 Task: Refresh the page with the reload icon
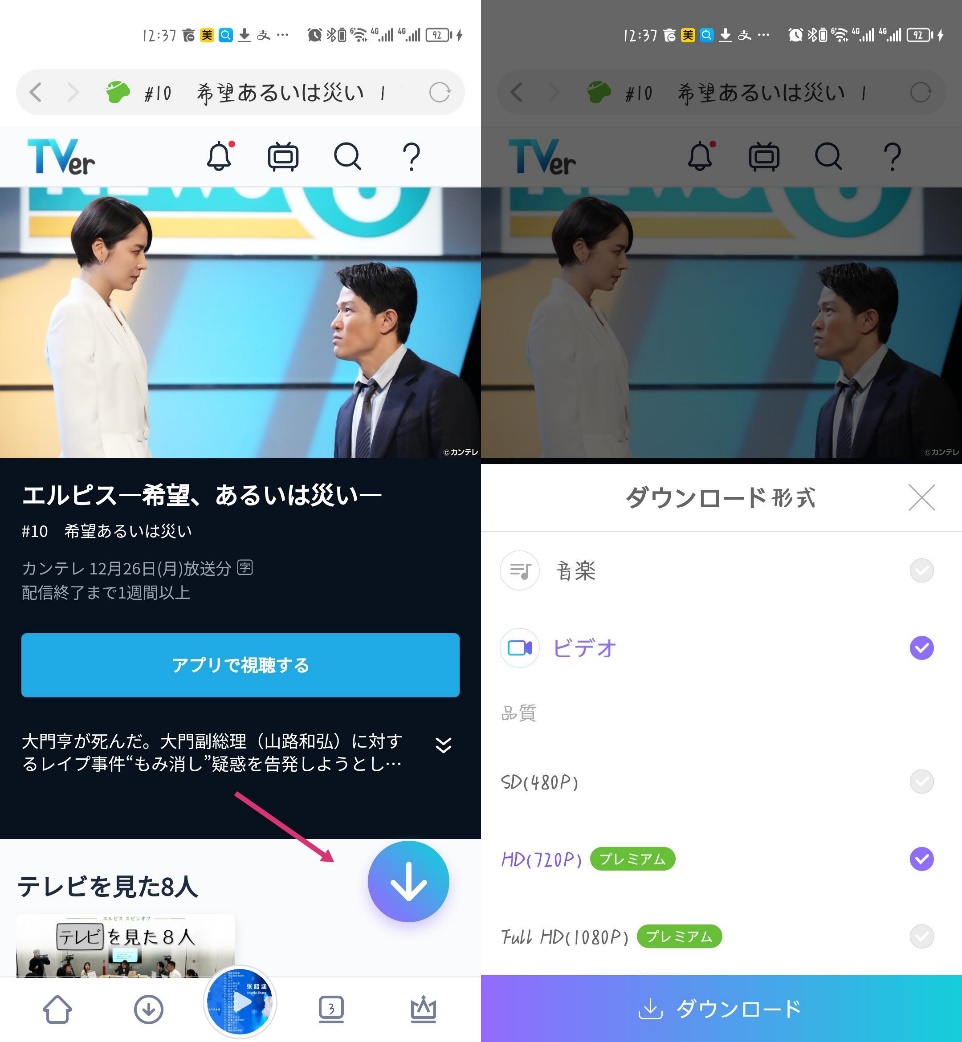[x=439, y=92]
